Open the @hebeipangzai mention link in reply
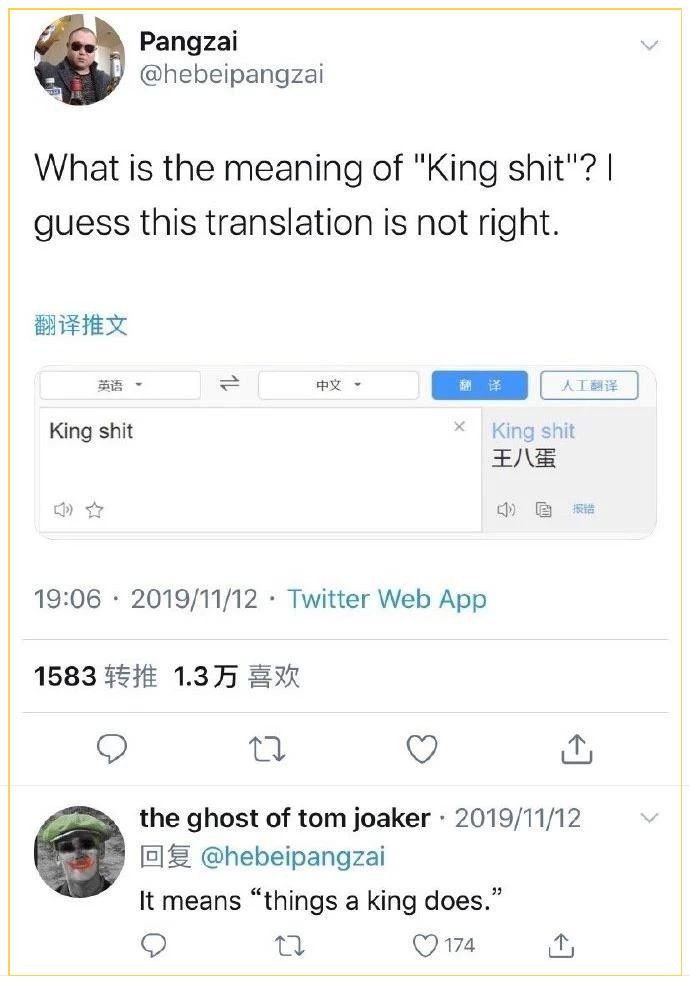Image resolution: width=690 pixels, height=984 pixels. 292,857
